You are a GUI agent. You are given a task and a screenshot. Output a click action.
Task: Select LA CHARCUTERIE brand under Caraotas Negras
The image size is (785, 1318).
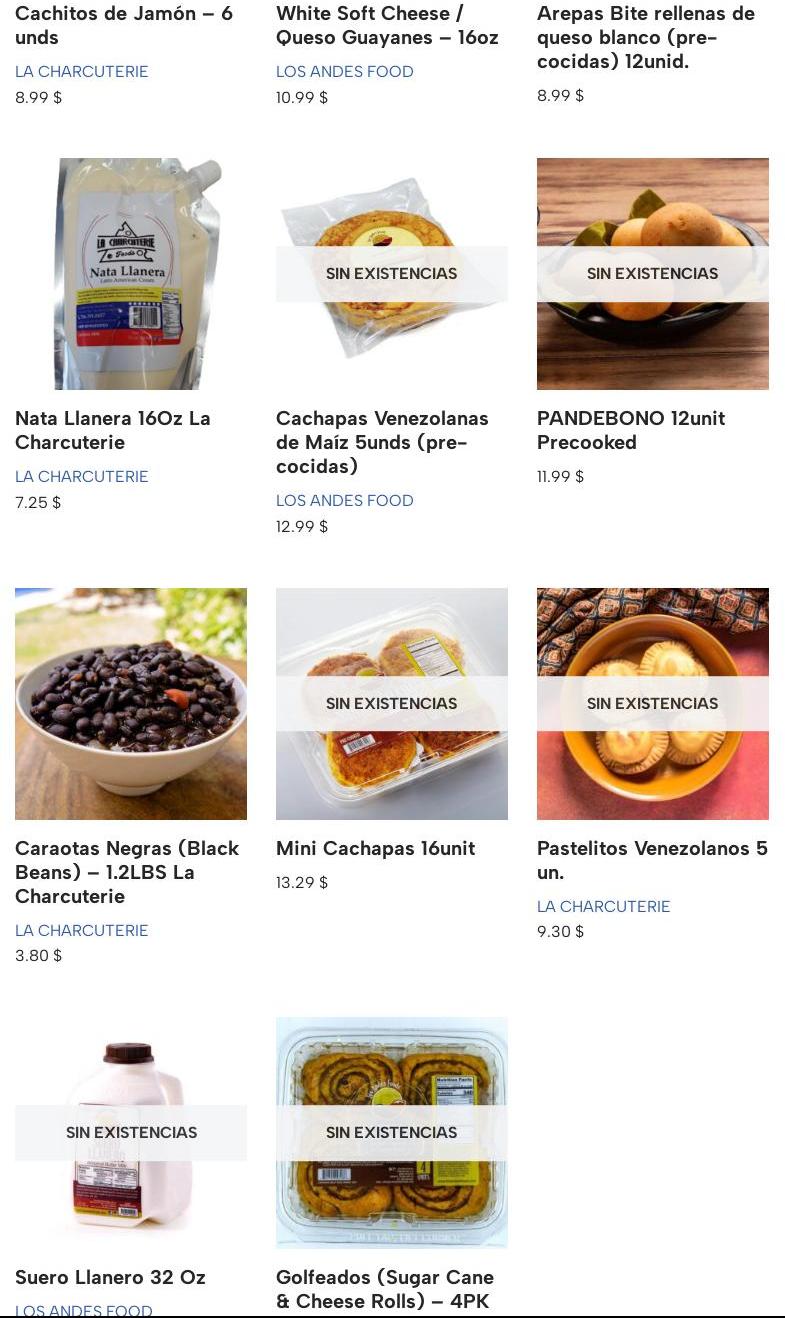pos(82,931)
